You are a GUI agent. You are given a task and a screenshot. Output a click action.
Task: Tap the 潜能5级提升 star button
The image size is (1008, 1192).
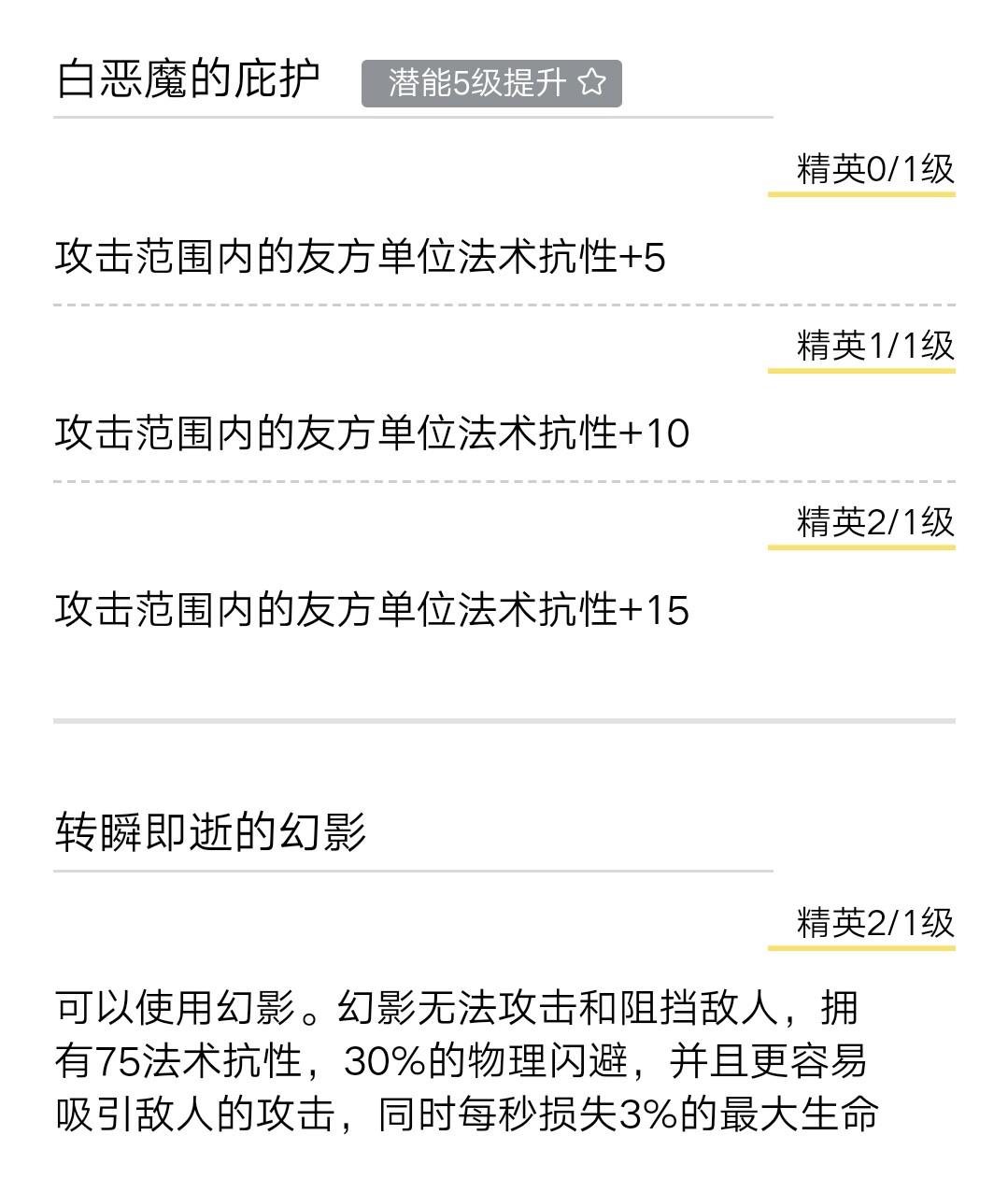[491, 83]
